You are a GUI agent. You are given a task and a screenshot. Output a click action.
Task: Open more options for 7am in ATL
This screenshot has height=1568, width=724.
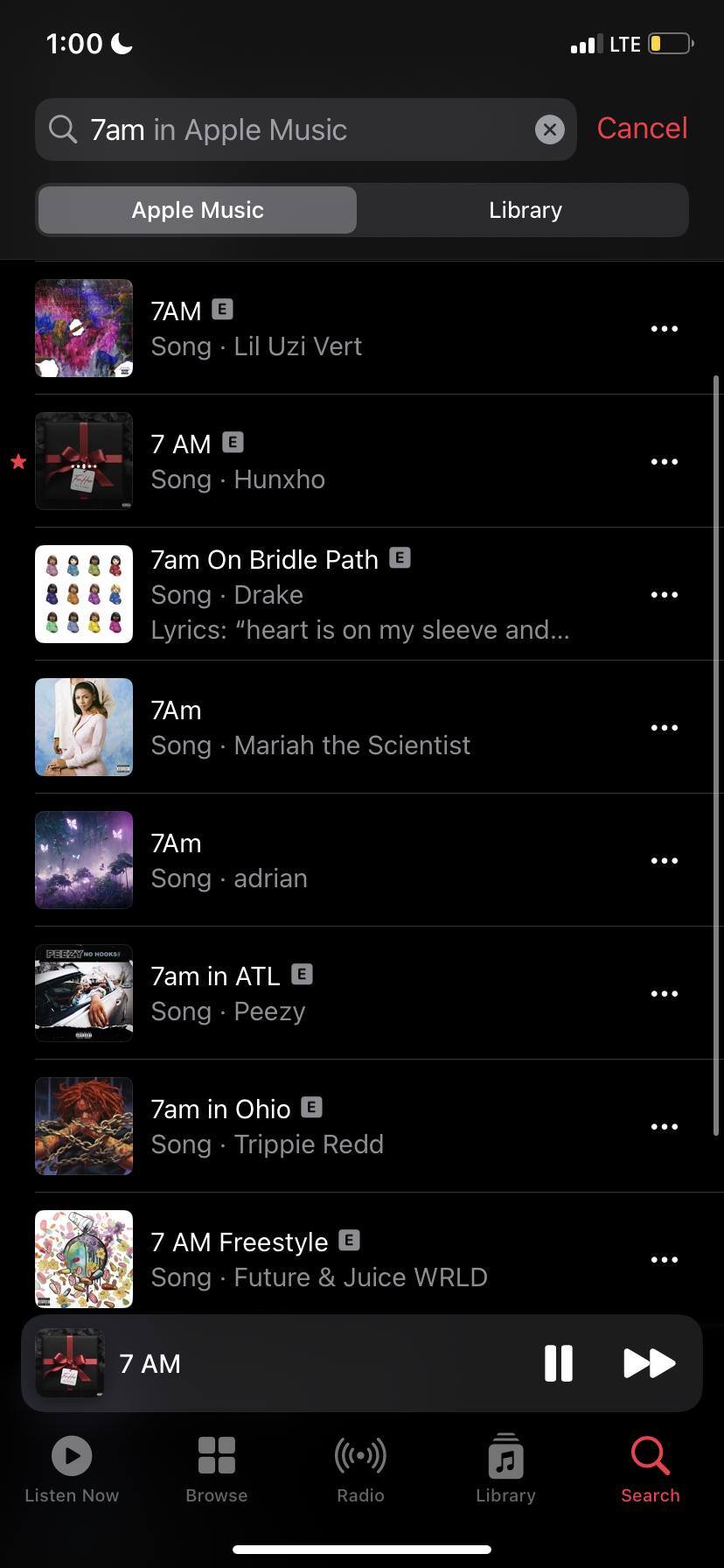click(665, 994)
